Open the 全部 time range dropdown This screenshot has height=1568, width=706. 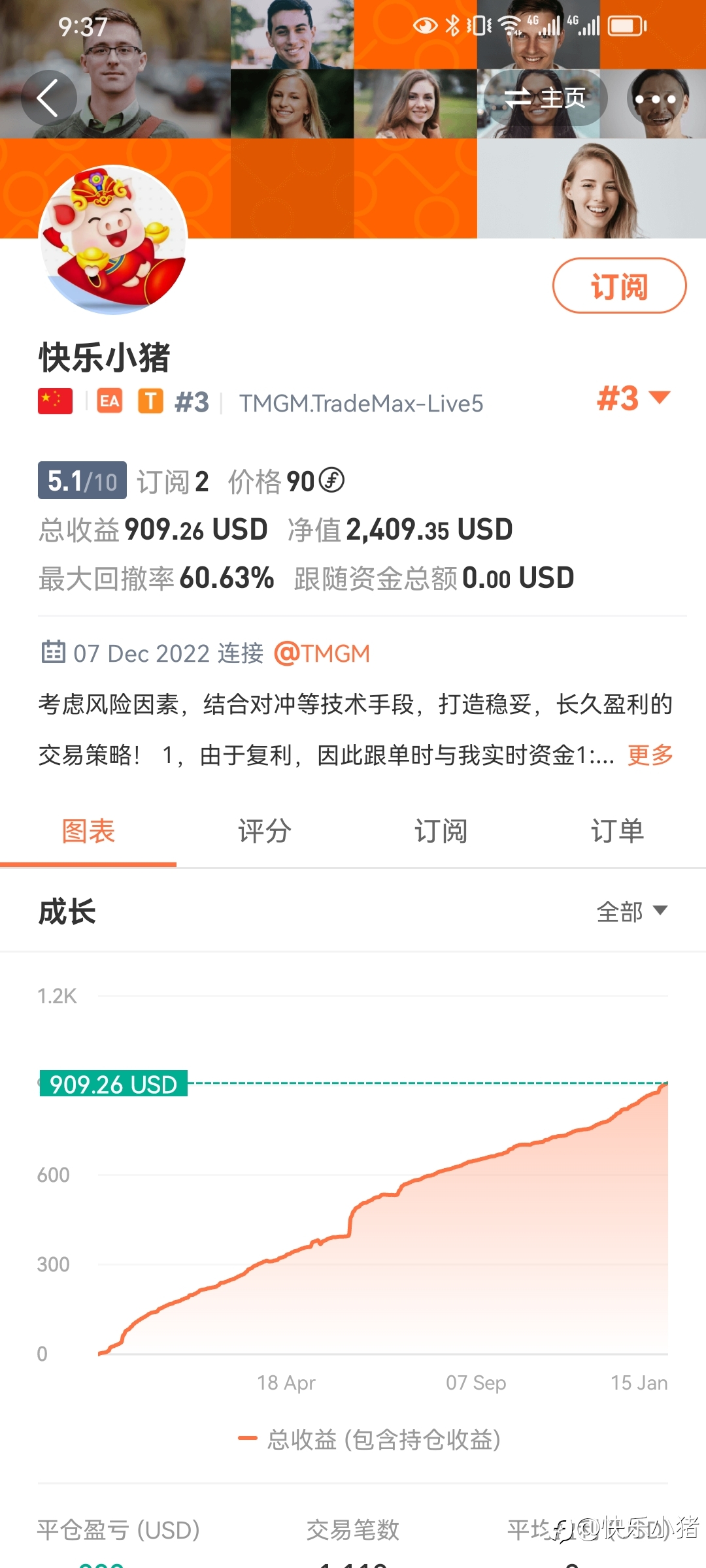pyautogui.click(x=631, y=911)
